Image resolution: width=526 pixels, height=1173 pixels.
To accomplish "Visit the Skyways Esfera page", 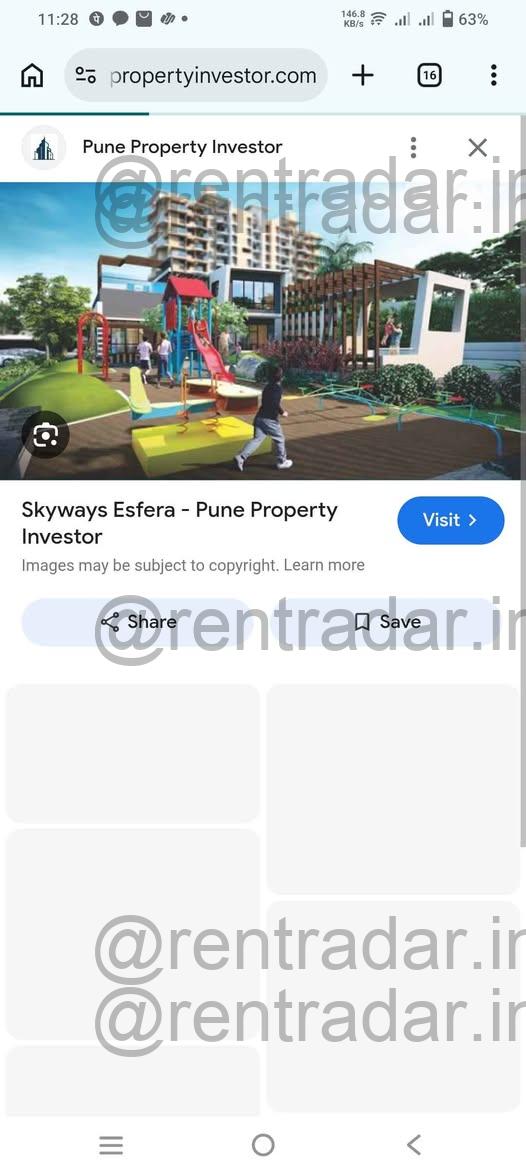I will [450, 520].
